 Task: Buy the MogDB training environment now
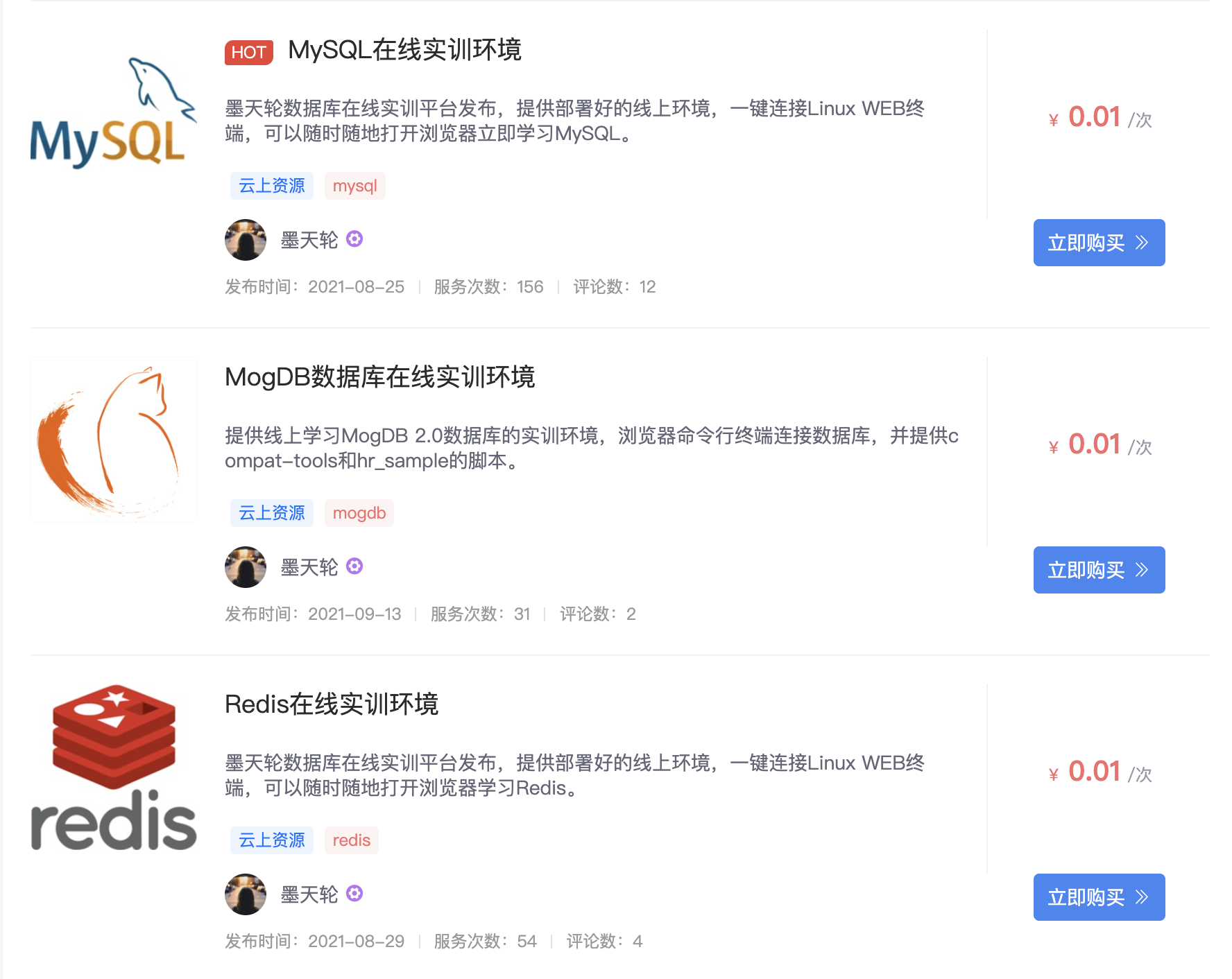[x=1098, y=570]
